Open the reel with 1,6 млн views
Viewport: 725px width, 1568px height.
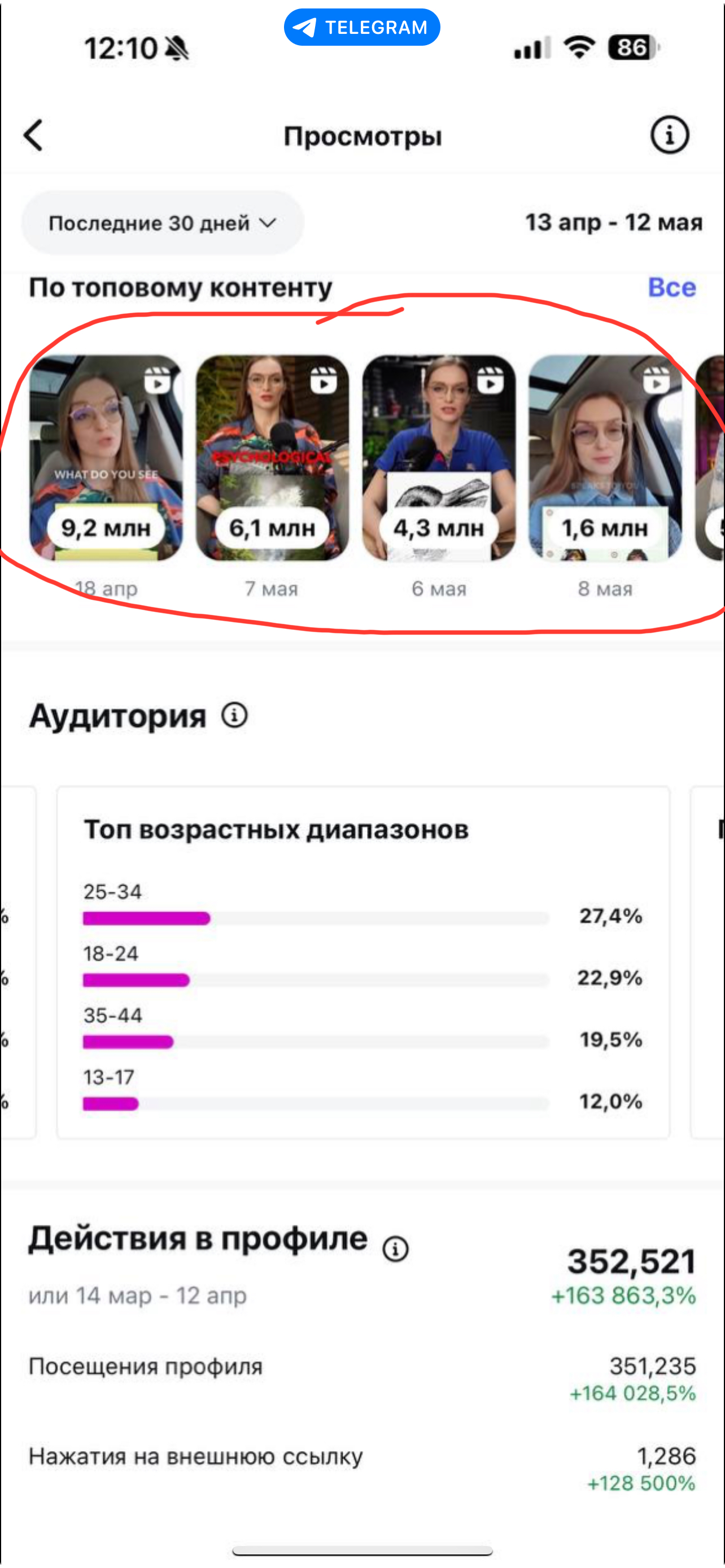pos(605,458)
